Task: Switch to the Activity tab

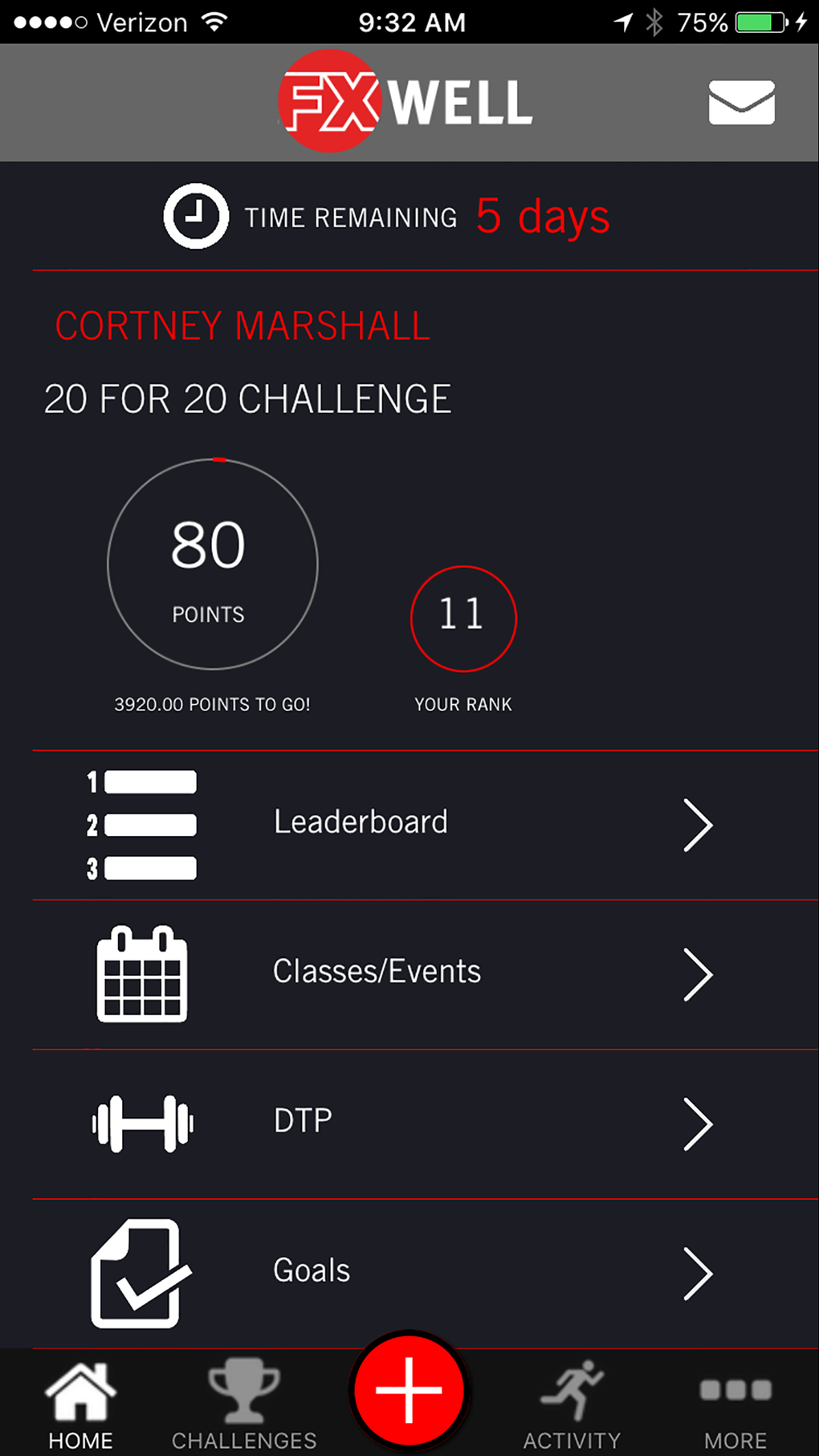Action: (x=572, y=1405)
